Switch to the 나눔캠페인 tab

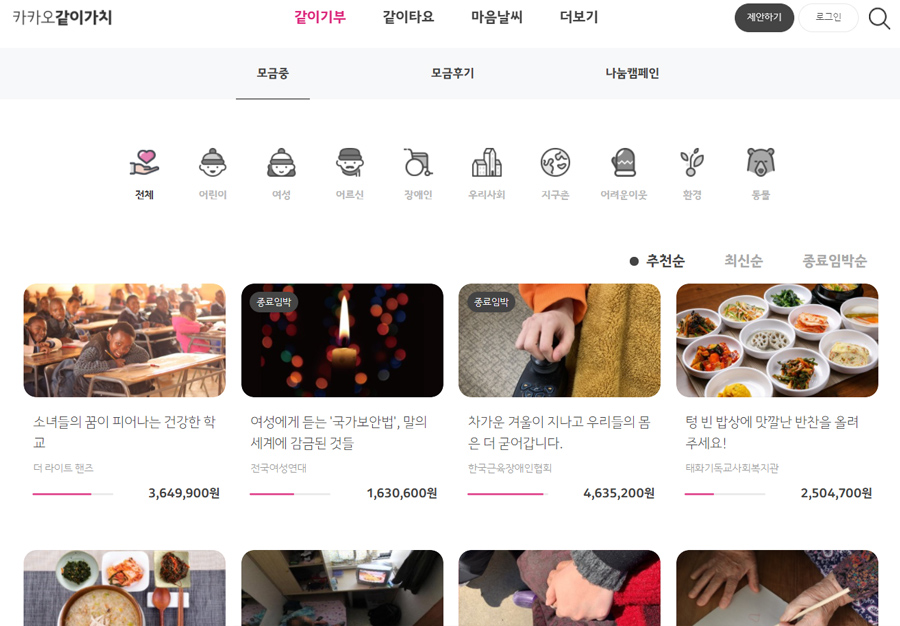tap(632, 73)
